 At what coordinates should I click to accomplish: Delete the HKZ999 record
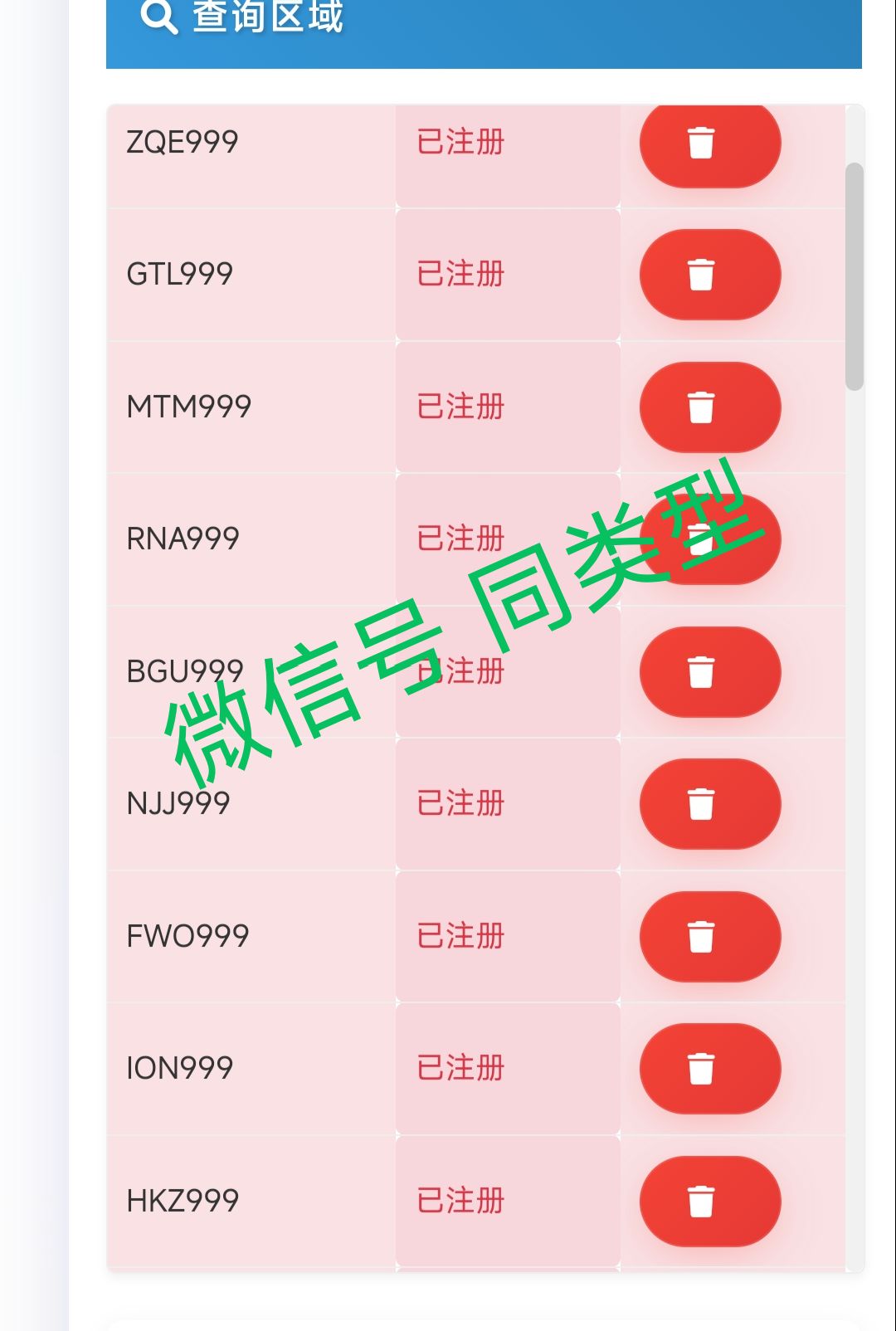coord(709,1202)
